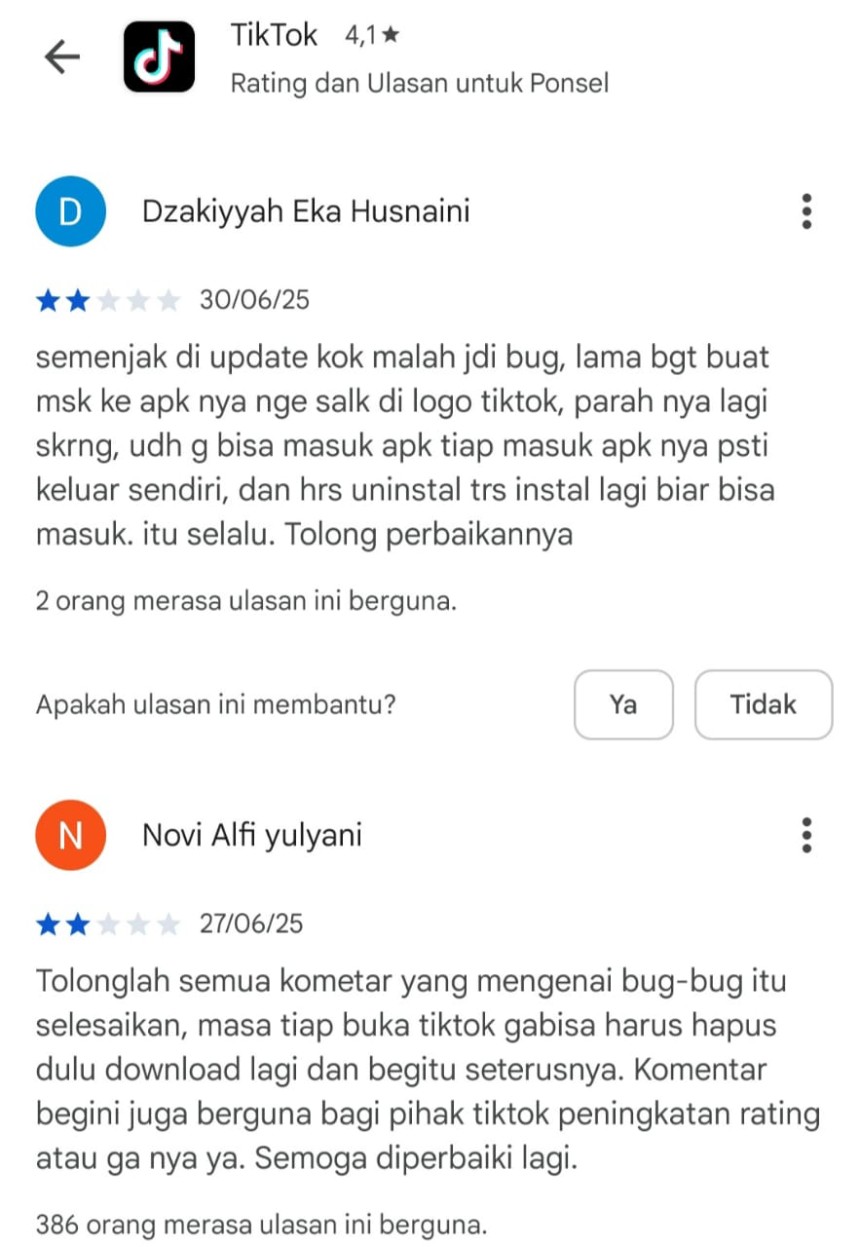Image resolution: width=860 pixels, height=1247 pixels.
Task: Open overflow menu on Dzakiyyah Eka Husnaini's review
Action: pos(806,212)
